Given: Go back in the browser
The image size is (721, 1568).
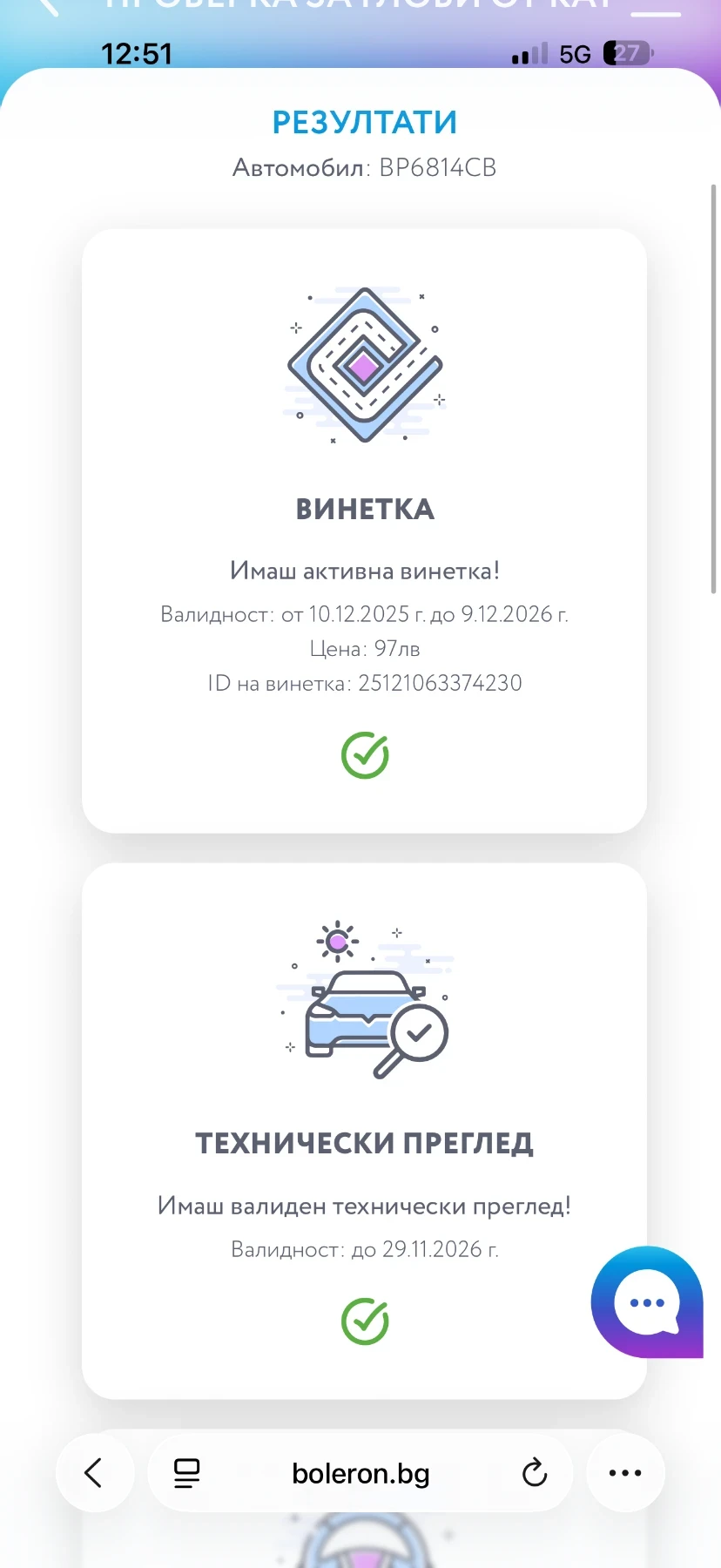Looking at the screenshot, I should click(94, 1473).
